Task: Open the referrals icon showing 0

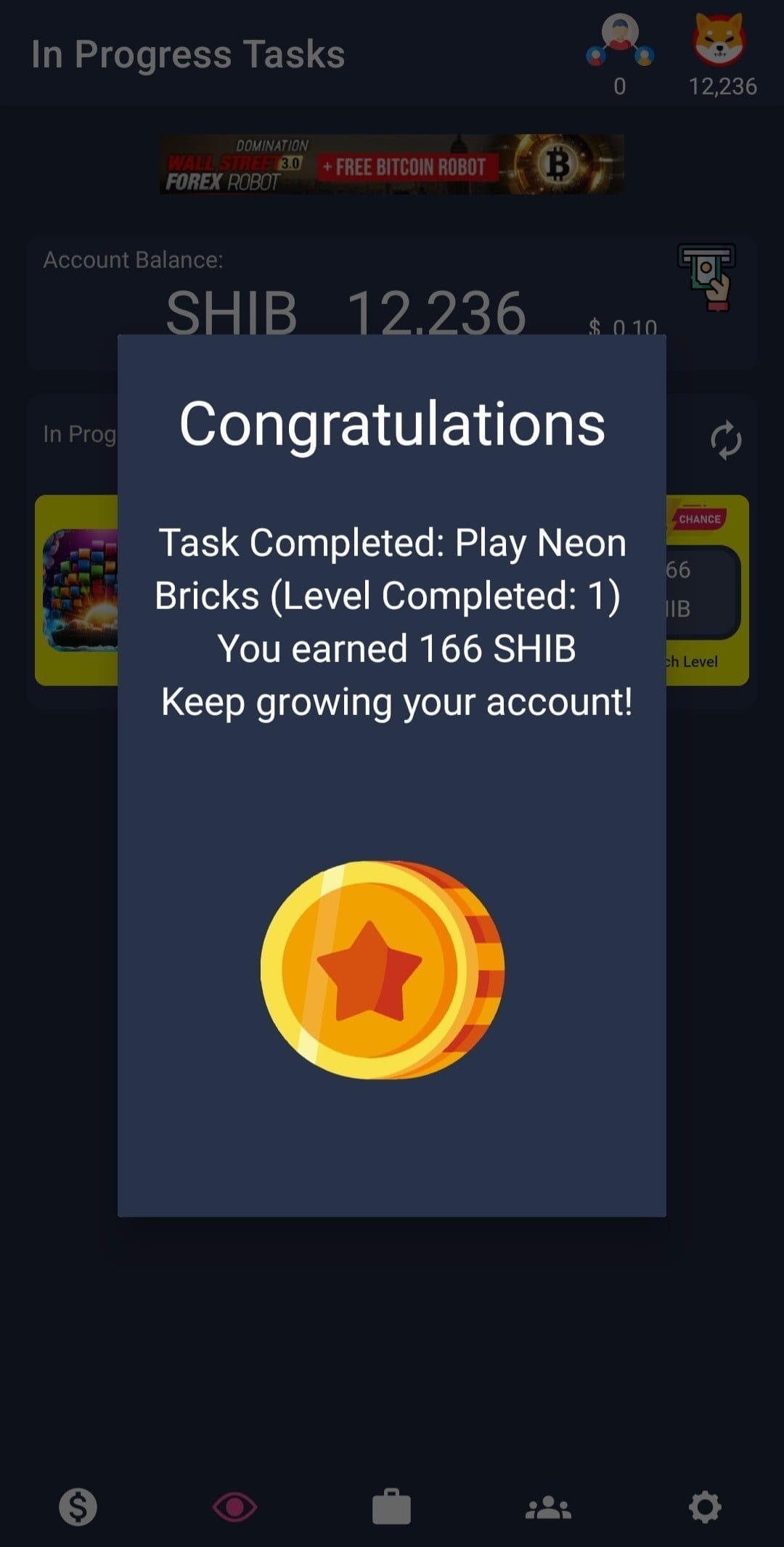Action: [620, 42]
